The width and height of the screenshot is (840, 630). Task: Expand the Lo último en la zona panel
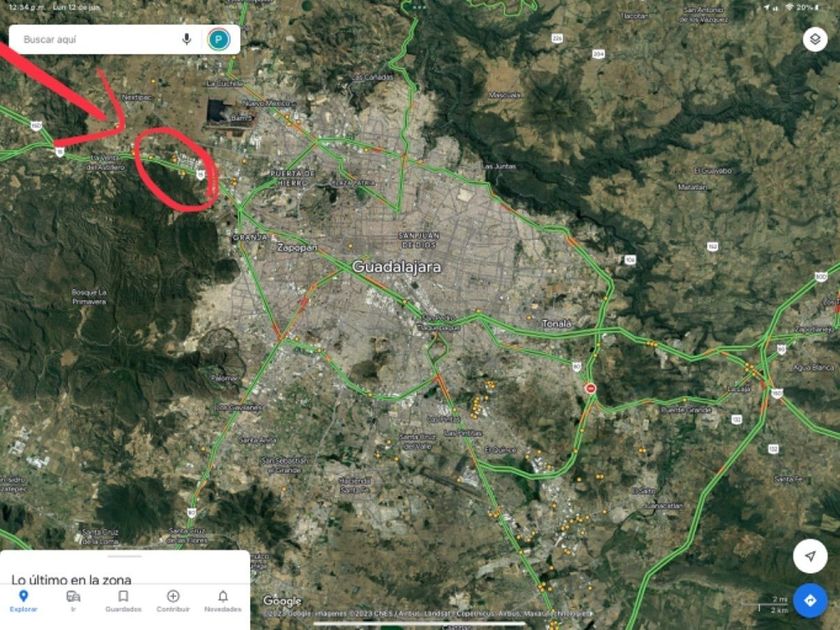[125, 569]
